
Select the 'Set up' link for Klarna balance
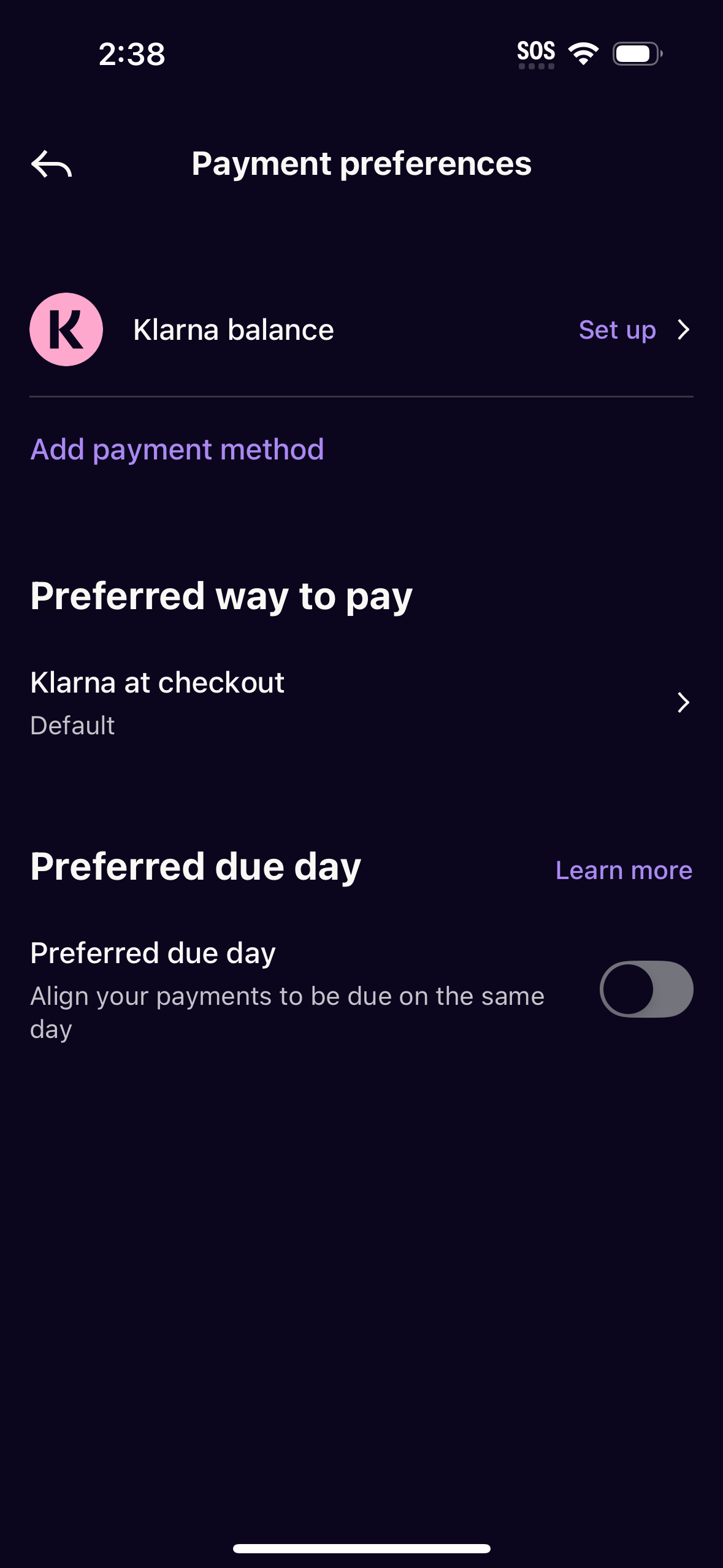616,330
